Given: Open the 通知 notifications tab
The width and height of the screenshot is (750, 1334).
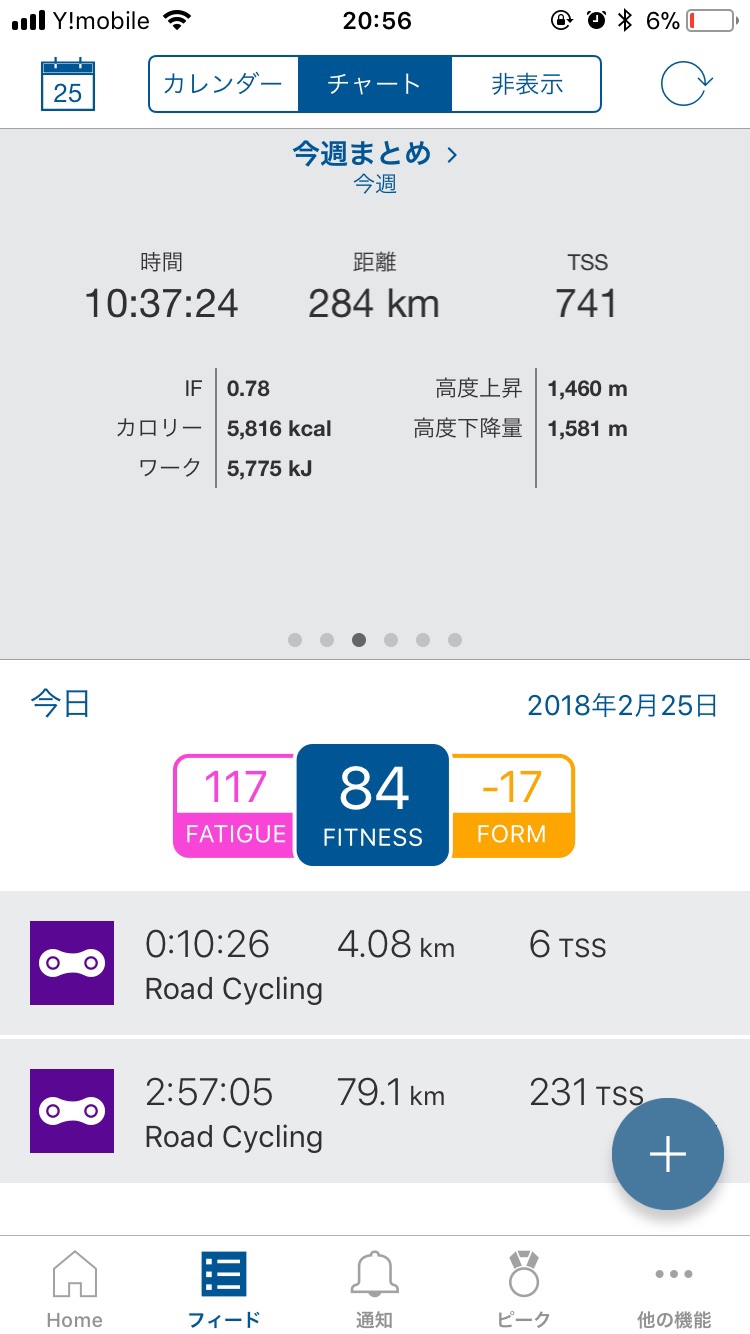Looking at the screenshot, I should pyautogui.click(x=375, y=1289).
